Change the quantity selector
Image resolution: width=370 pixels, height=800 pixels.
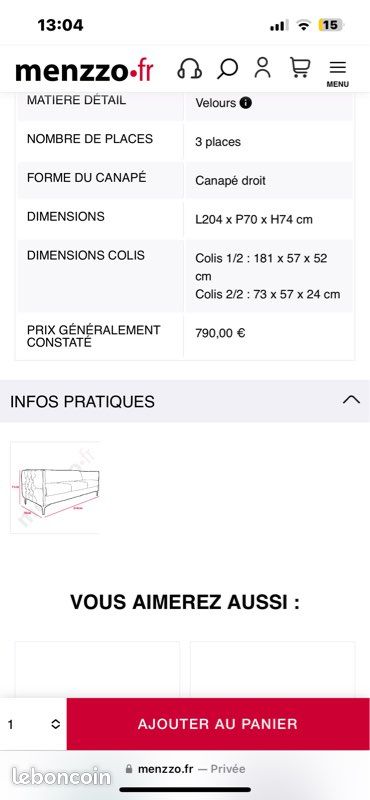pos(33,724)
